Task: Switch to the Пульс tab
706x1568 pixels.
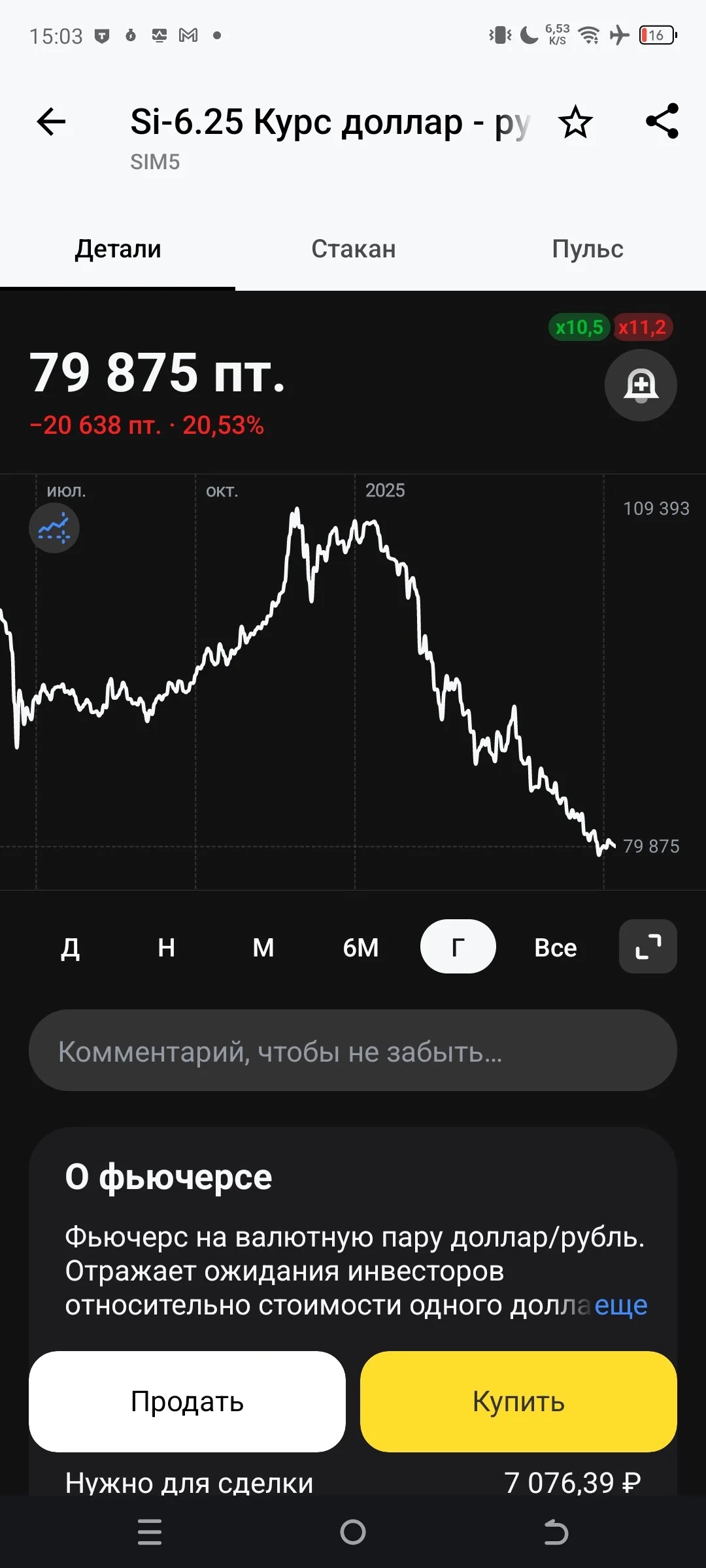Action: [x=588, y=249]
